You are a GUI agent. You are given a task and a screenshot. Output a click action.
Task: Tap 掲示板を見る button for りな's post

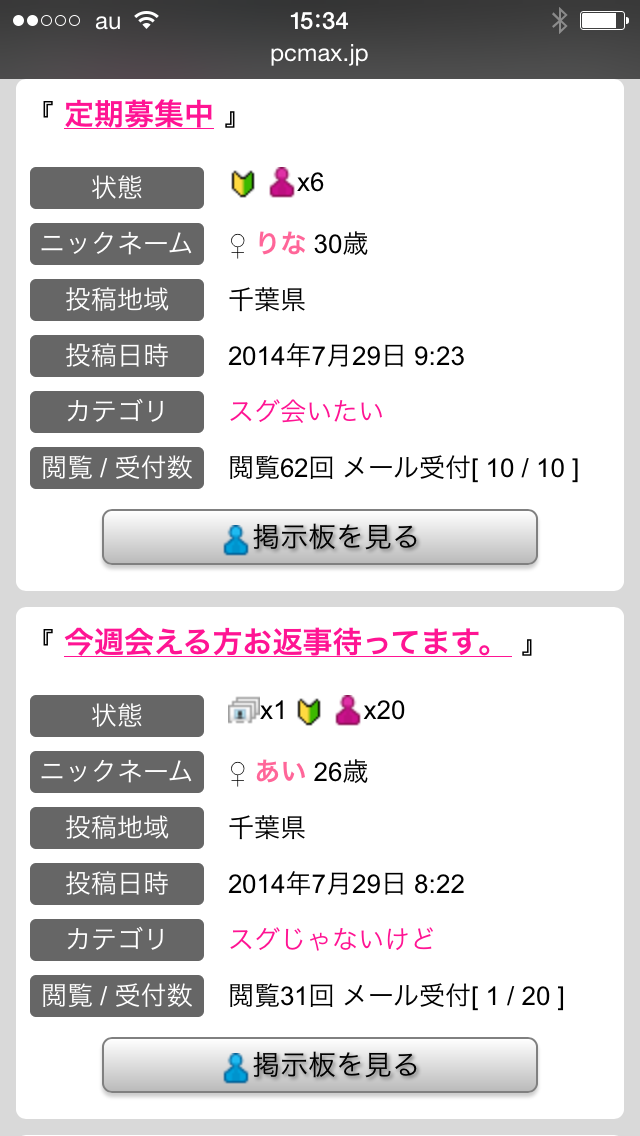[320, 538]
